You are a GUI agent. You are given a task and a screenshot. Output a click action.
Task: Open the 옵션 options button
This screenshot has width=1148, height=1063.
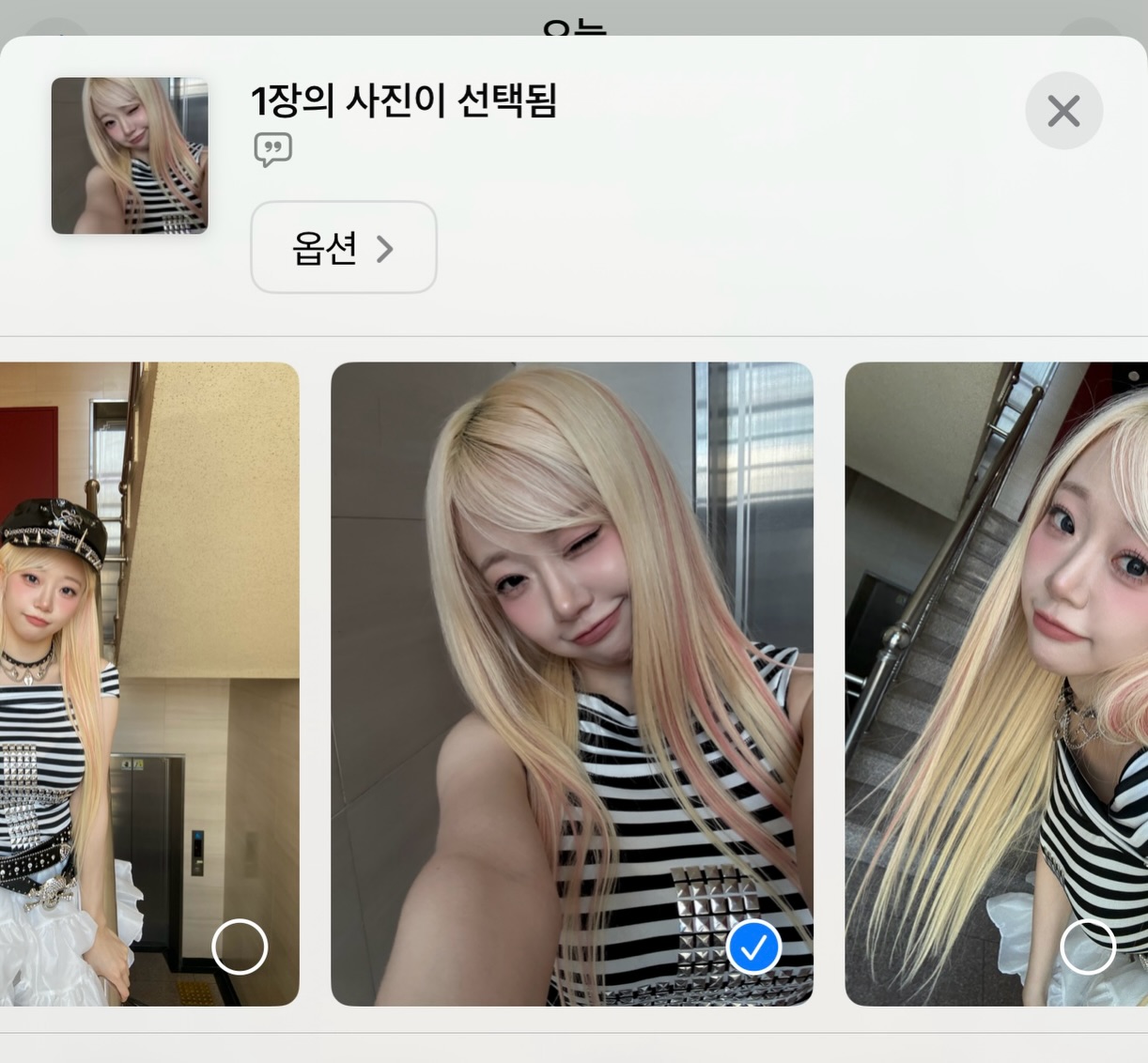click(x=344, y=248)
